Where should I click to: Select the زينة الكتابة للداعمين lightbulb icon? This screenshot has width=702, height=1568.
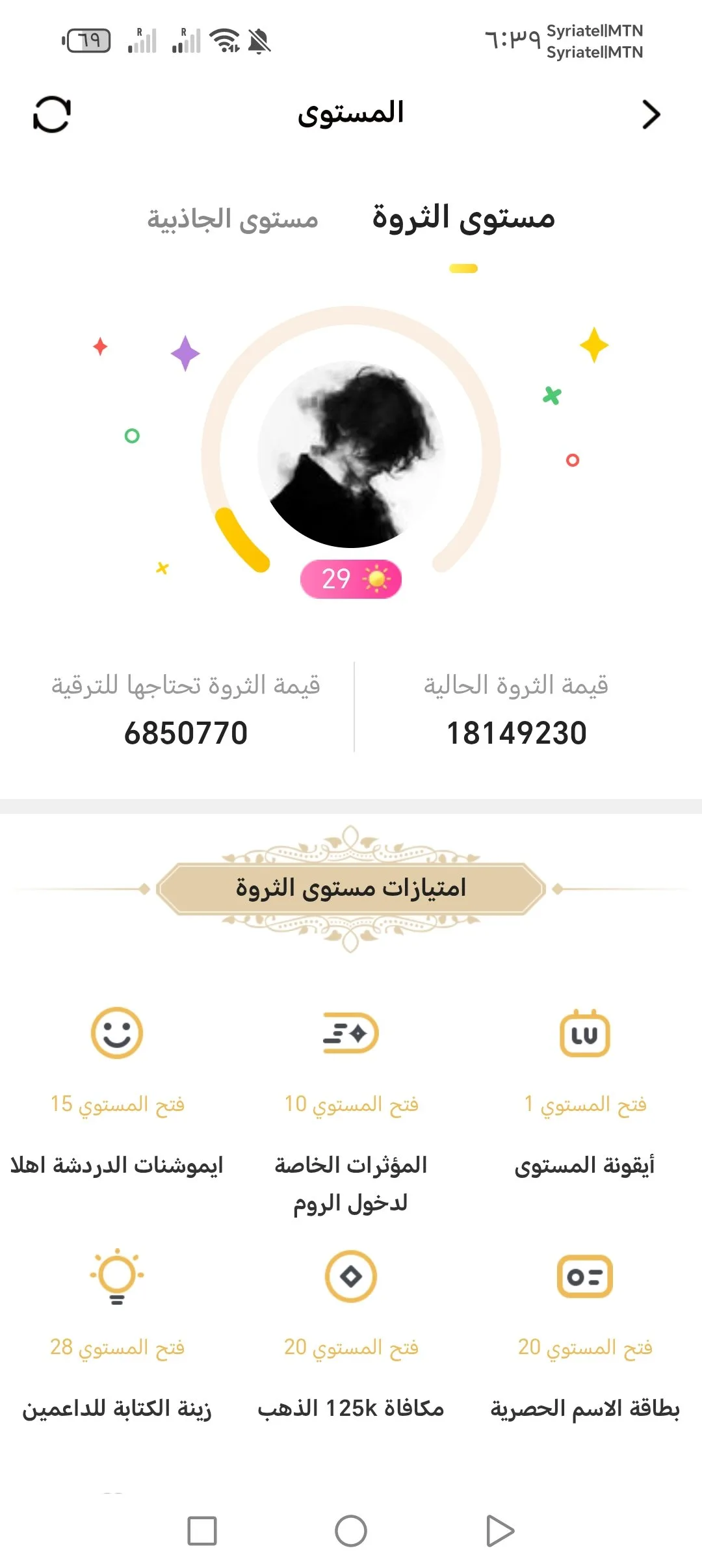pos(116,1276)
